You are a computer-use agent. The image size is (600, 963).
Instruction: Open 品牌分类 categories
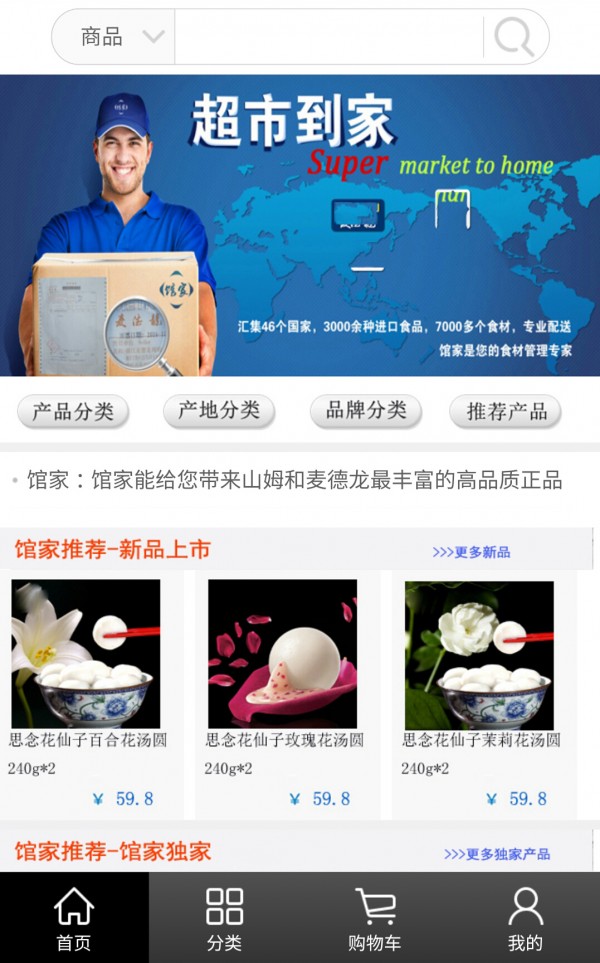365,410
